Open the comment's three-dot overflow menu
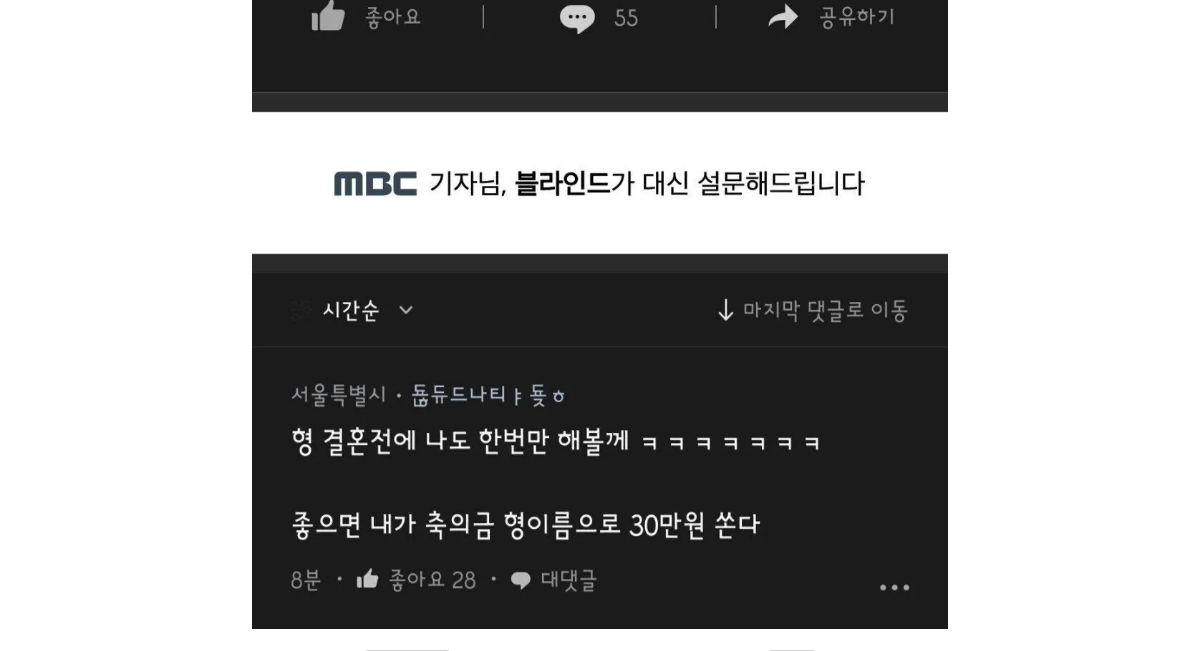Viewport: 1200px width, 651px height. tap(894, 587)
